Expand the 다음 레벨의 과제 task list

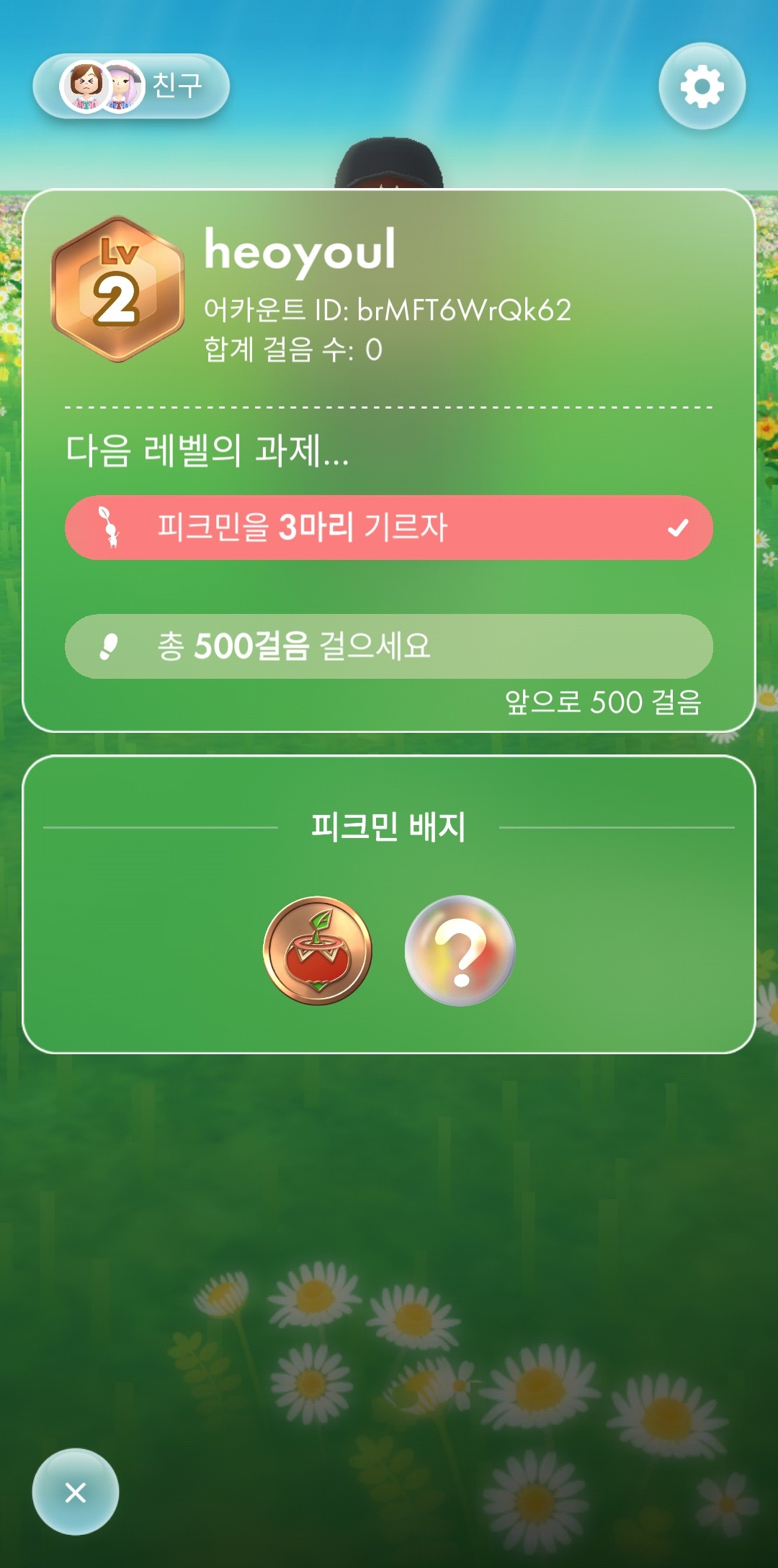click(x=209, y=453)
